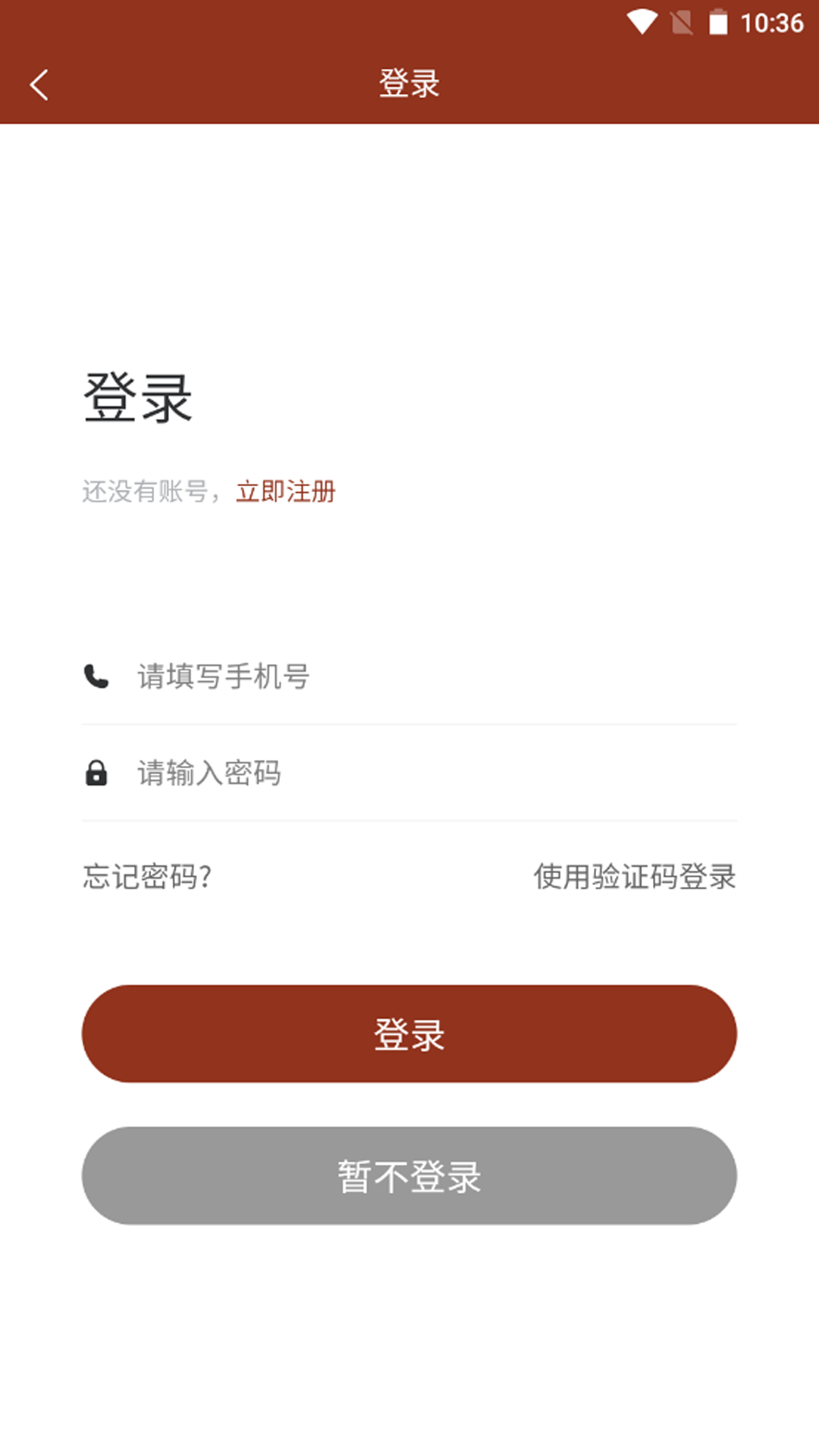Open the 立即注册 registration link
Screen dimensions: 819x1456
click(x=285, y=491)
